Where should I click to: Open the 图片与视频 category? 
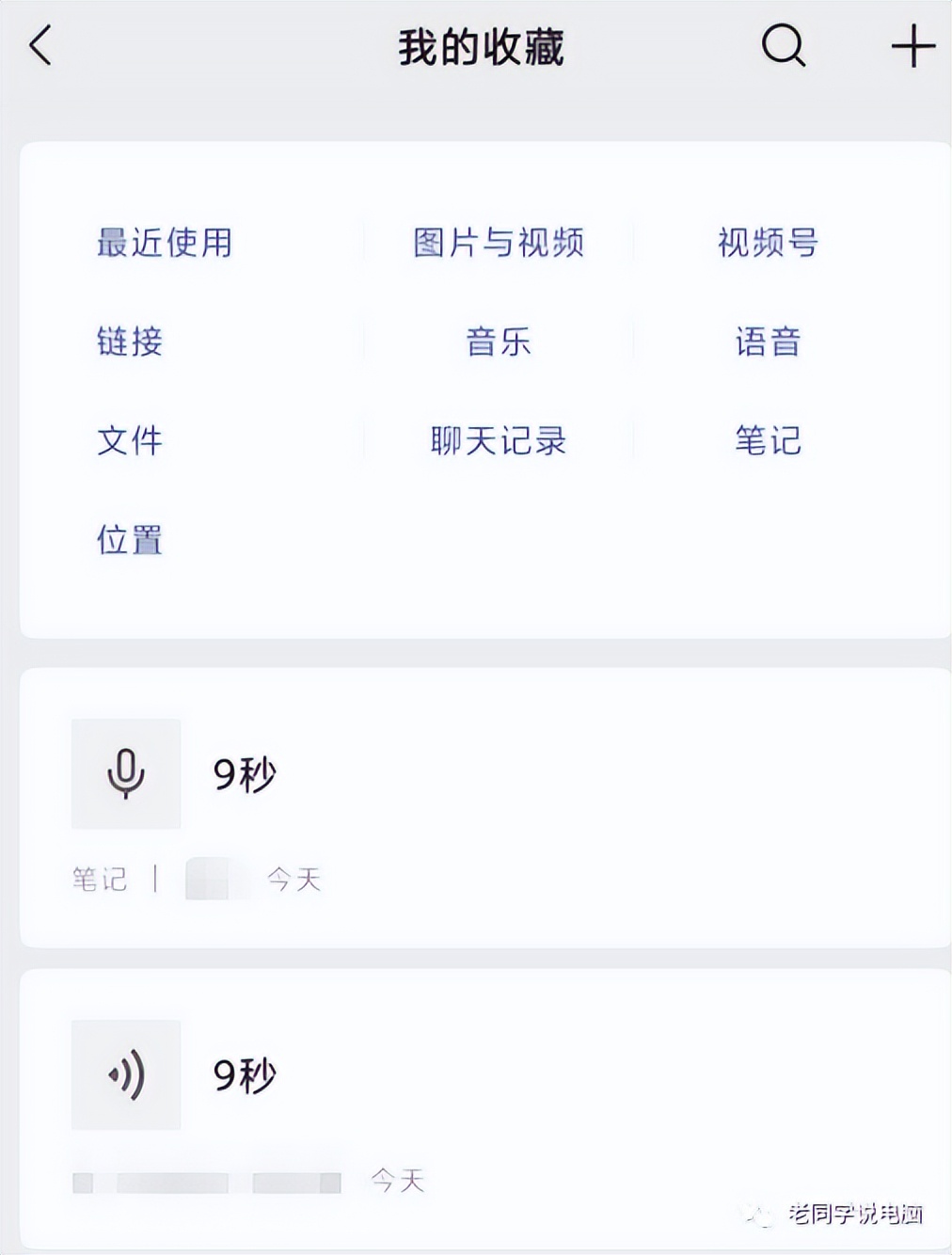coord(498,244)
